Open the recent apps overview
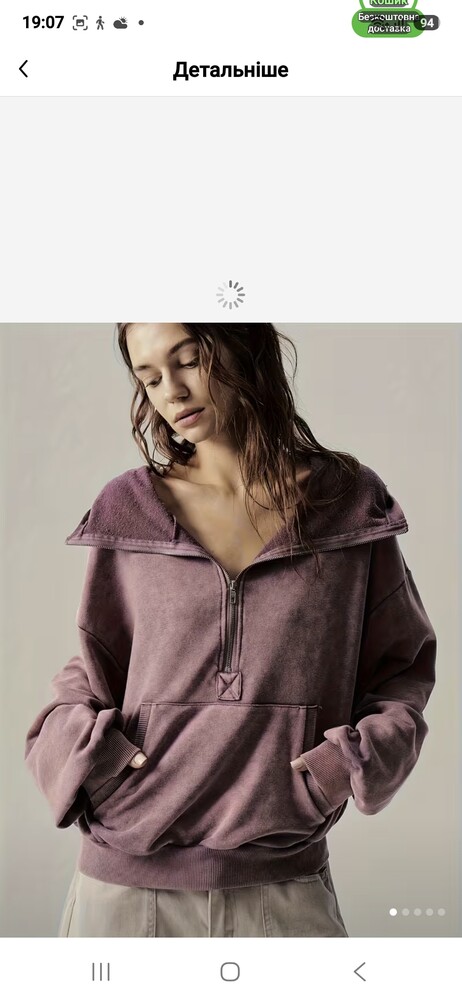This screenshot has width=462, height=1000. coord(101,971)
